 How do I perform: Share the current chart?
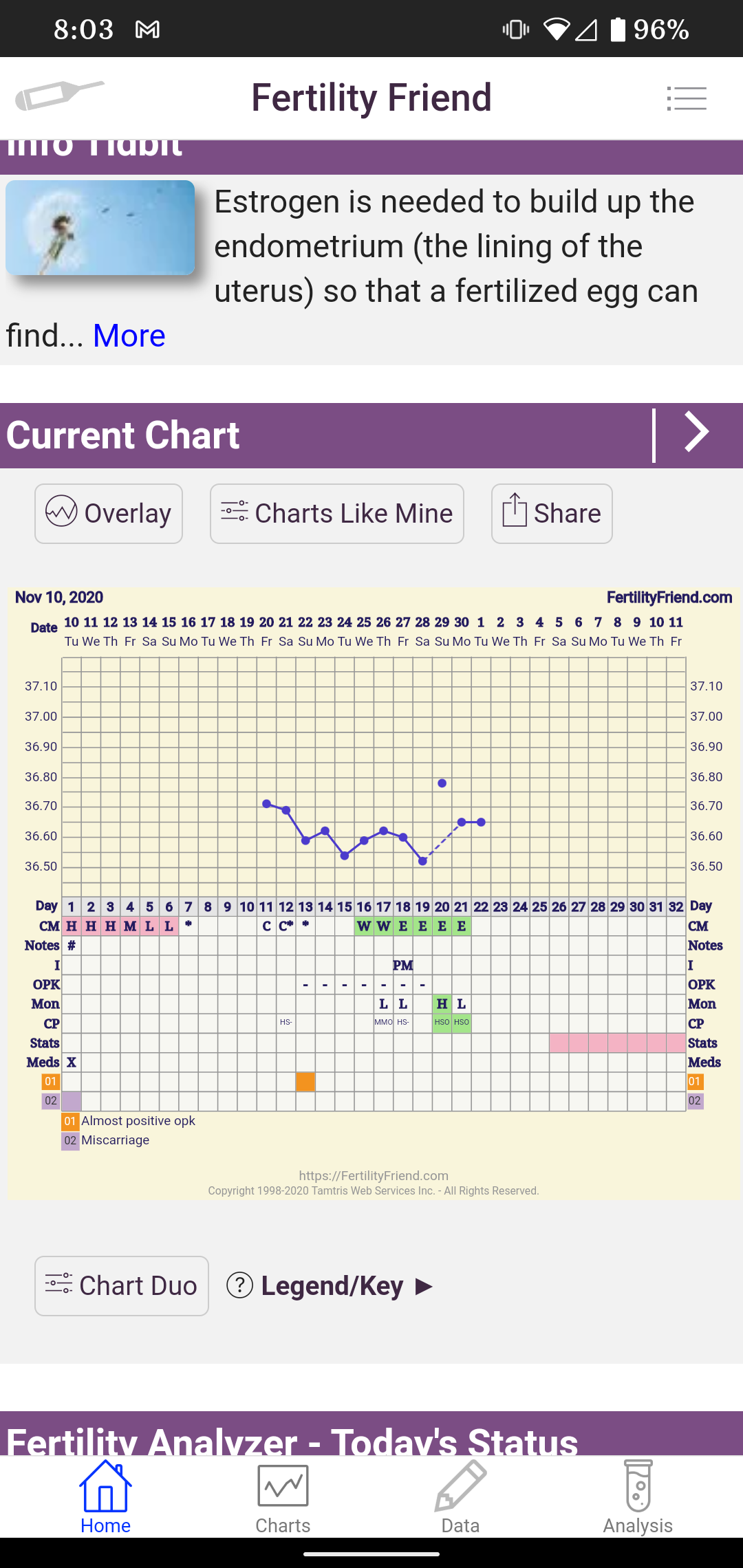(x=552, y=514)
